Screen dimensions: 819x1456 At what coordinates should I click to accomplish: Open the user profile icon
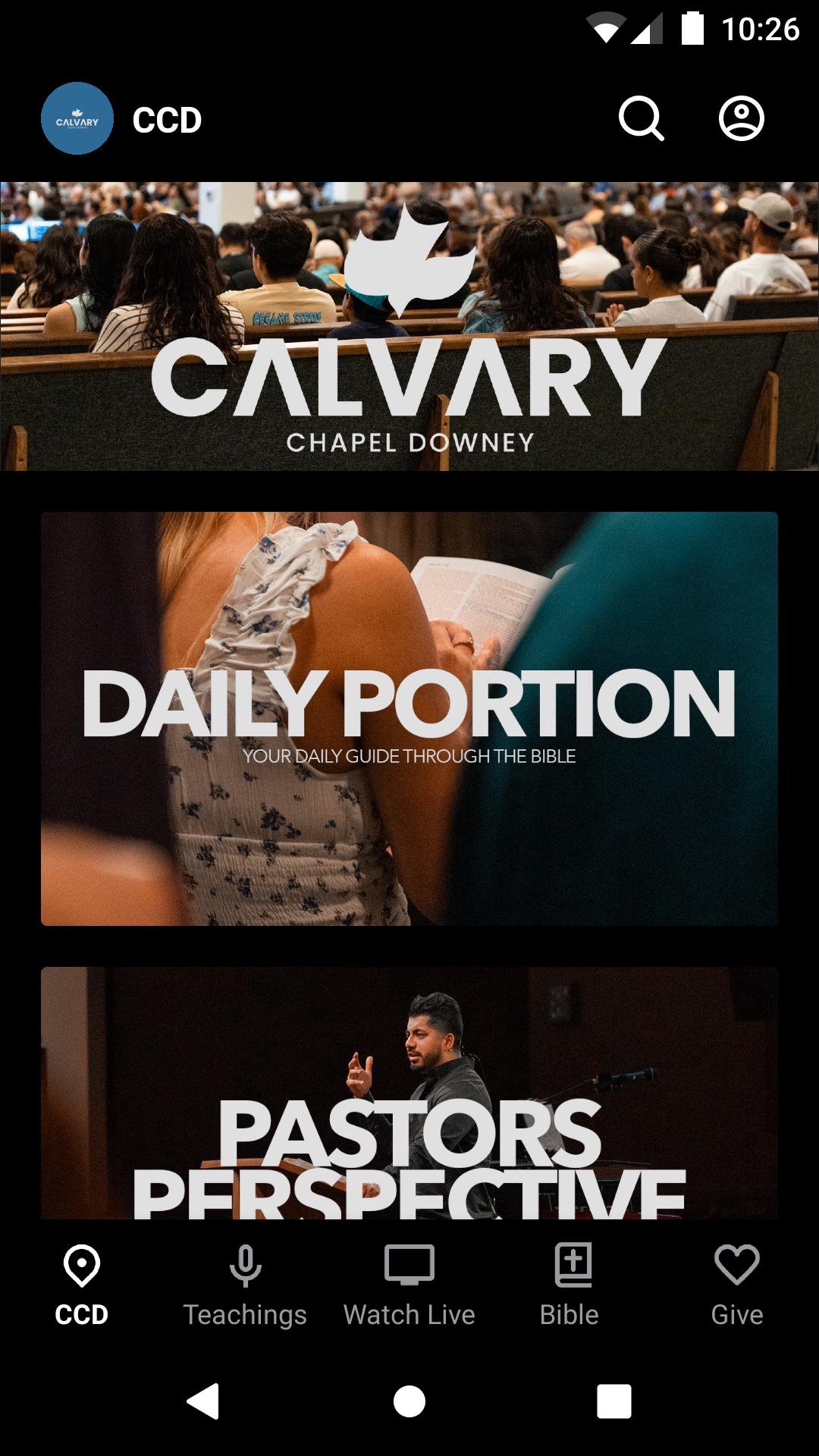point(741,119)
